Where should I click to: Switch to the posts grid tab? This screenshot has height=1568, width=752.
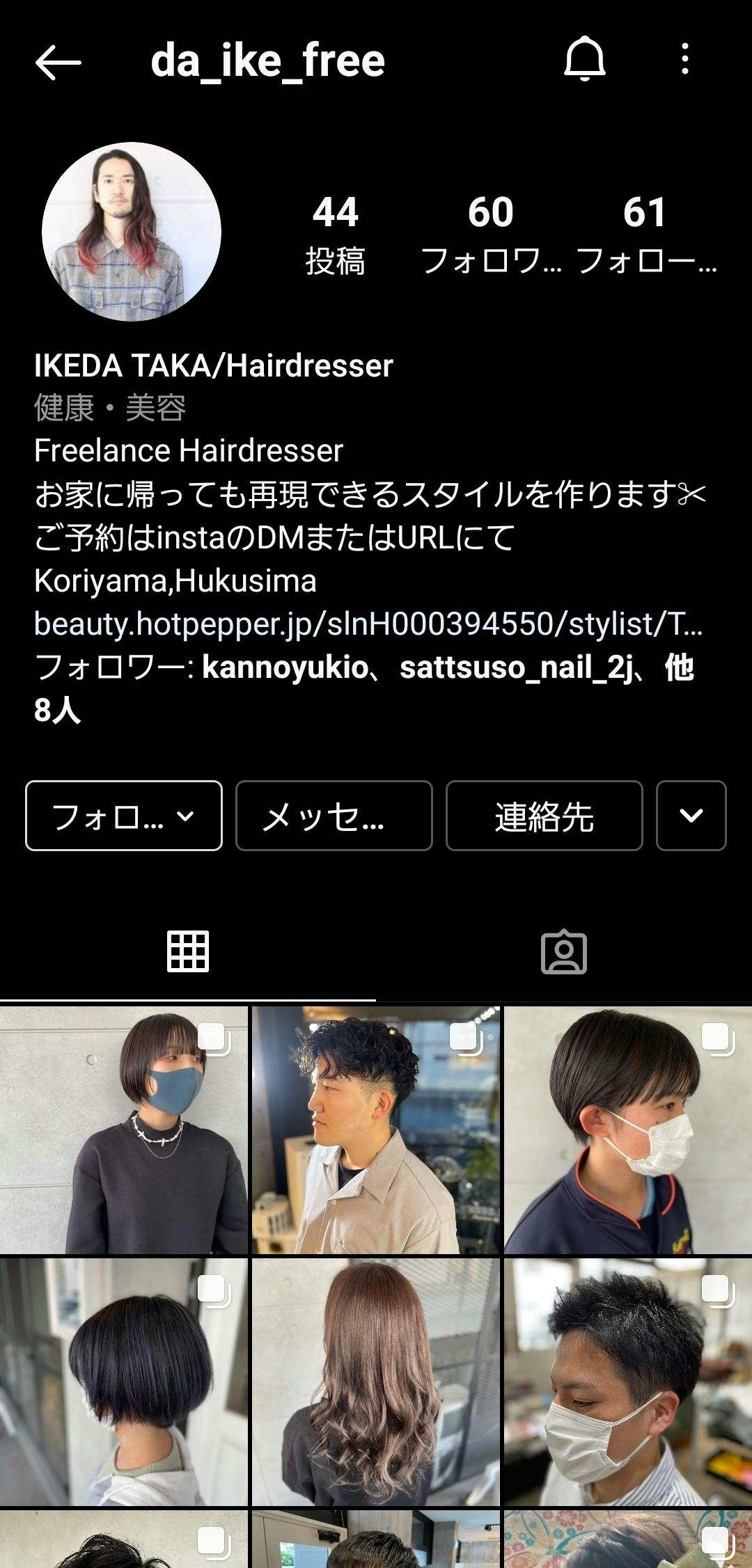[x=188, y=951]
